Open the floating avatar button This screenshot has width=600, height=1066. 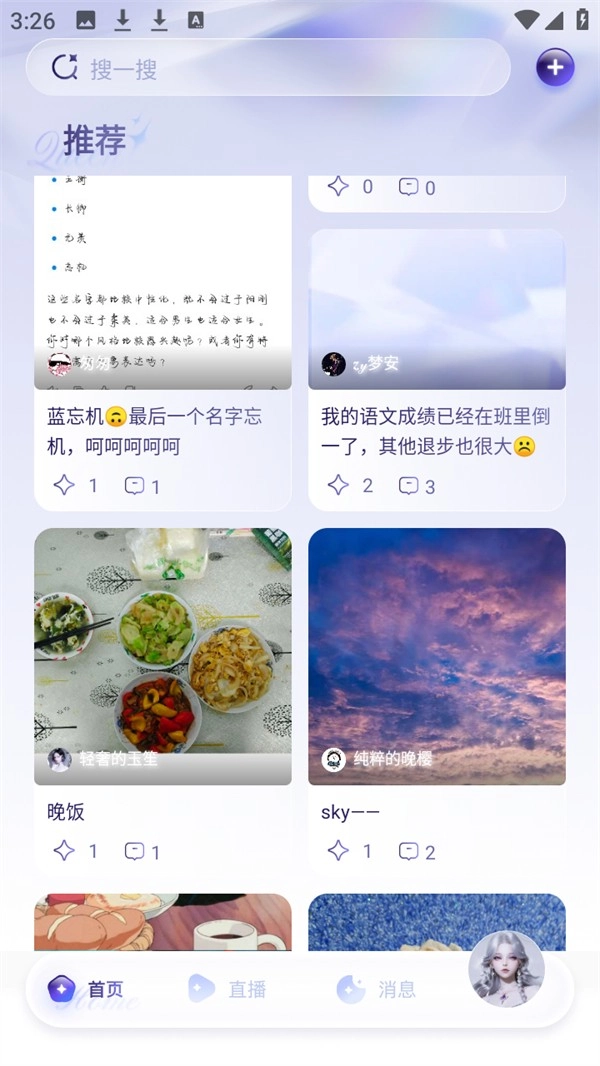[506, 968]
